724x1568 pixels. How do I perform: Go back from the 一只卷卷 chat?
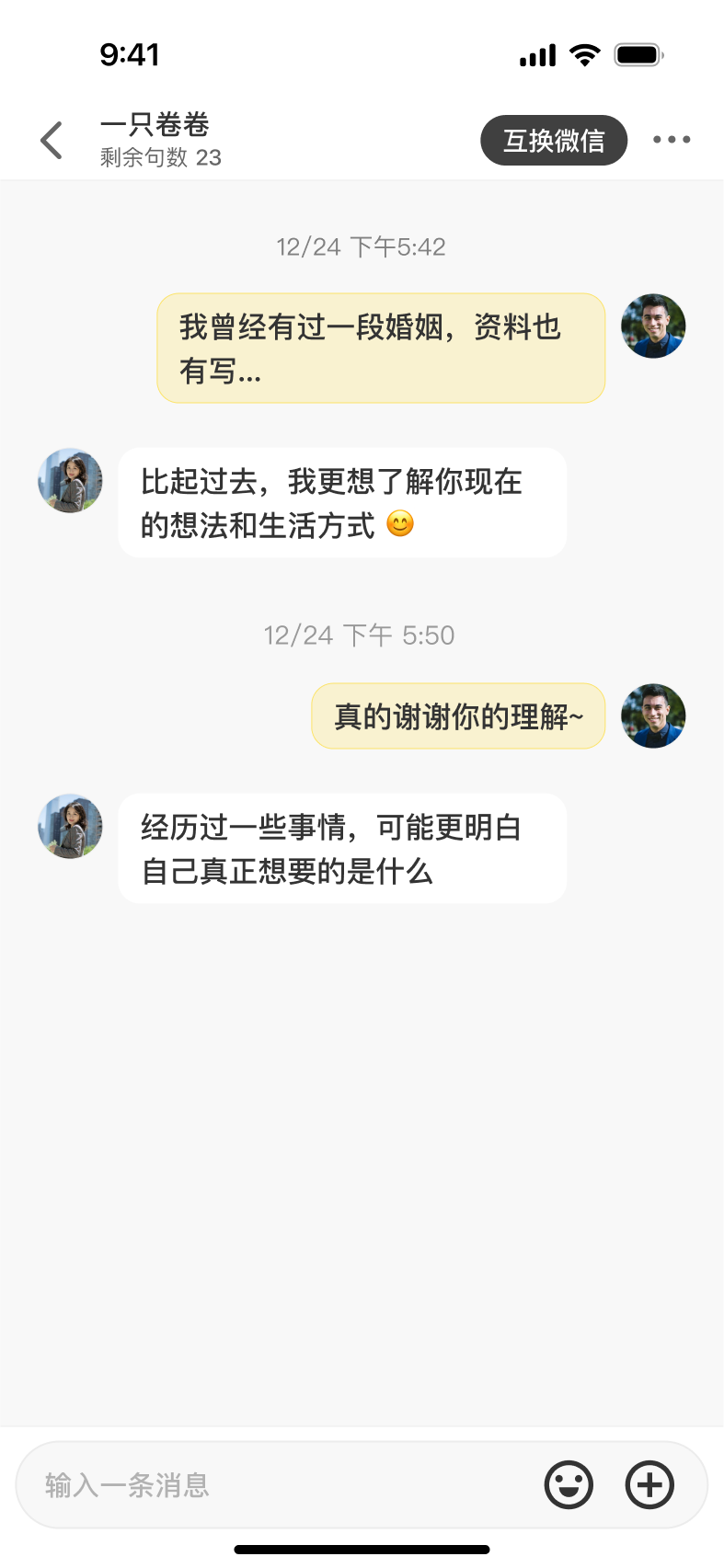52,141
